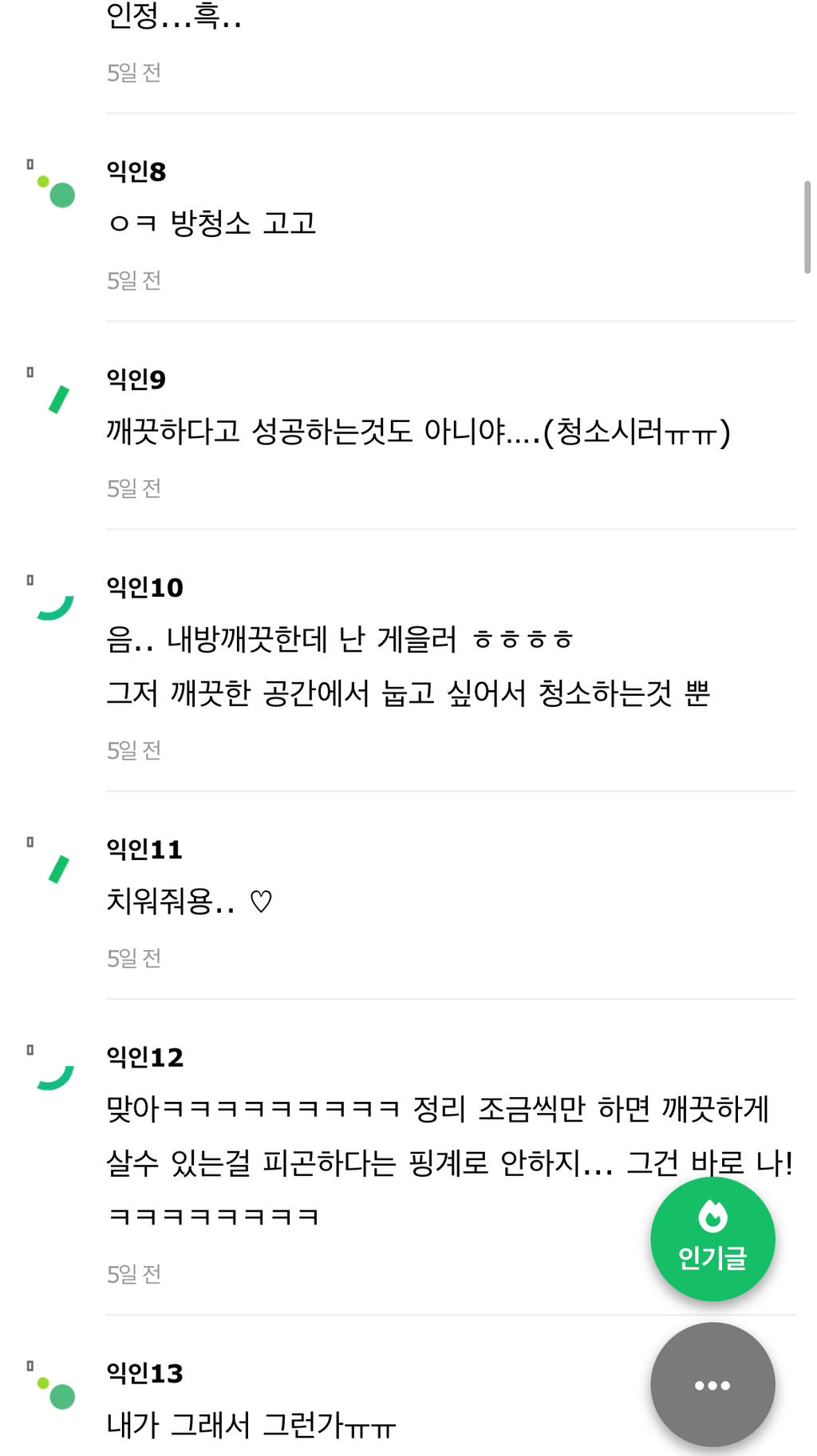Screen dimensions: 817x1456
Task: Open the gray three-dots more button
Action: pyautogui.click(x=712, y=1385)
